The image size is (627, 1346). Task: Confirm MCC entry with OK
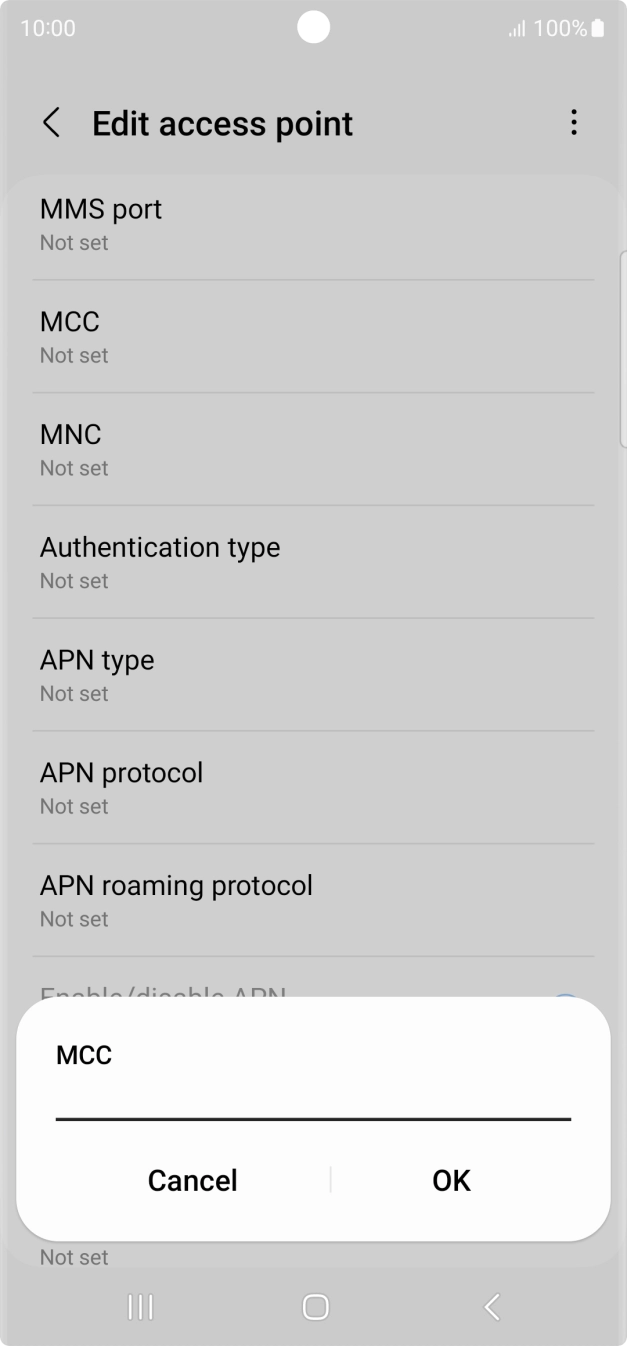pyautogui.click(x=451, y=1180)
